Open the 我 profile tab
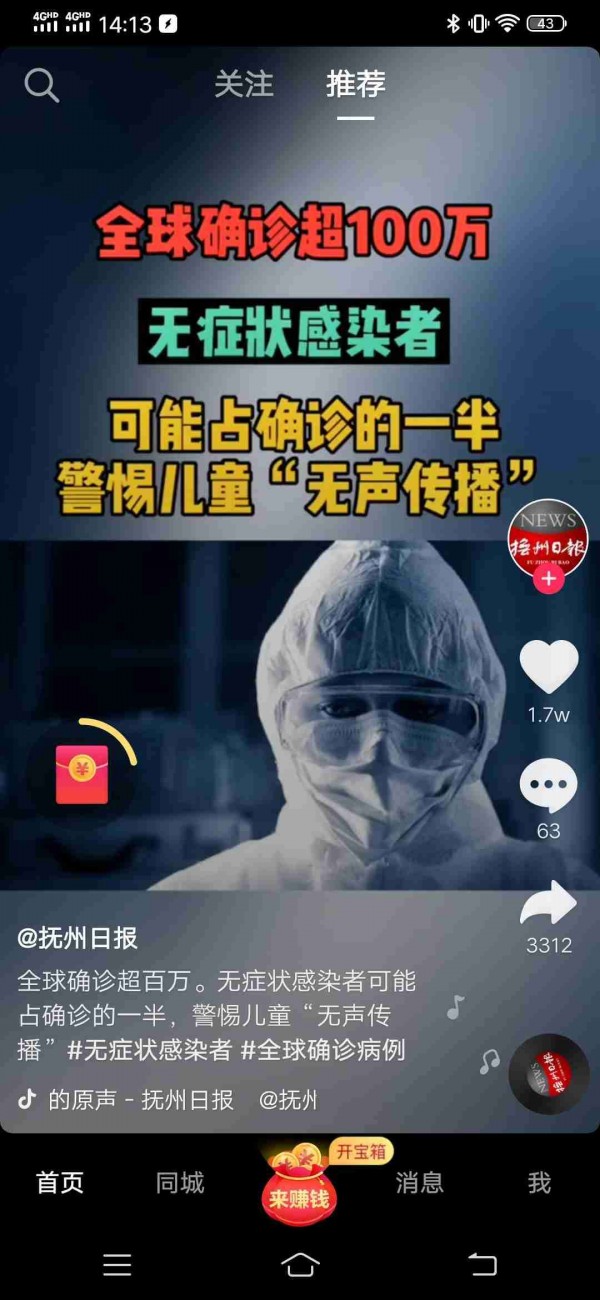The width and height of the screenshot is (600, 1300). point(539,1183)
